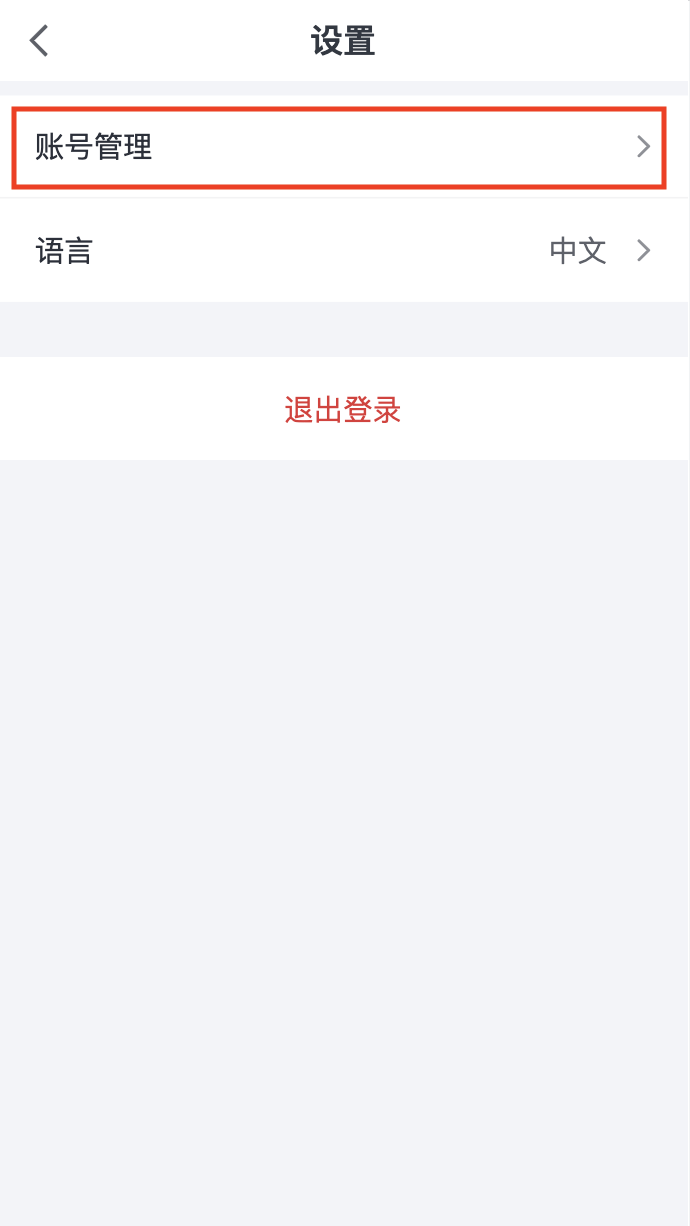The image size is (690, 1226).
Task: Open the 语言 language setting
Action: pos(344,250)
